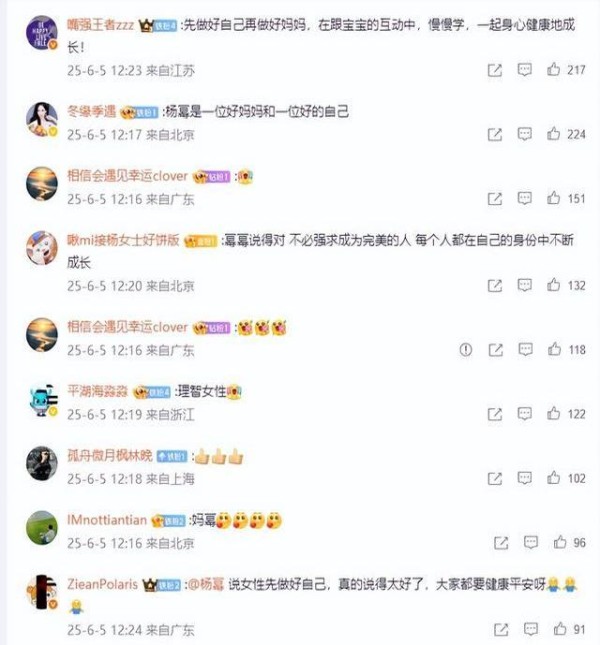
Task: Share 孤舟微月枫林晚's comment
Action: pos(494,479)
